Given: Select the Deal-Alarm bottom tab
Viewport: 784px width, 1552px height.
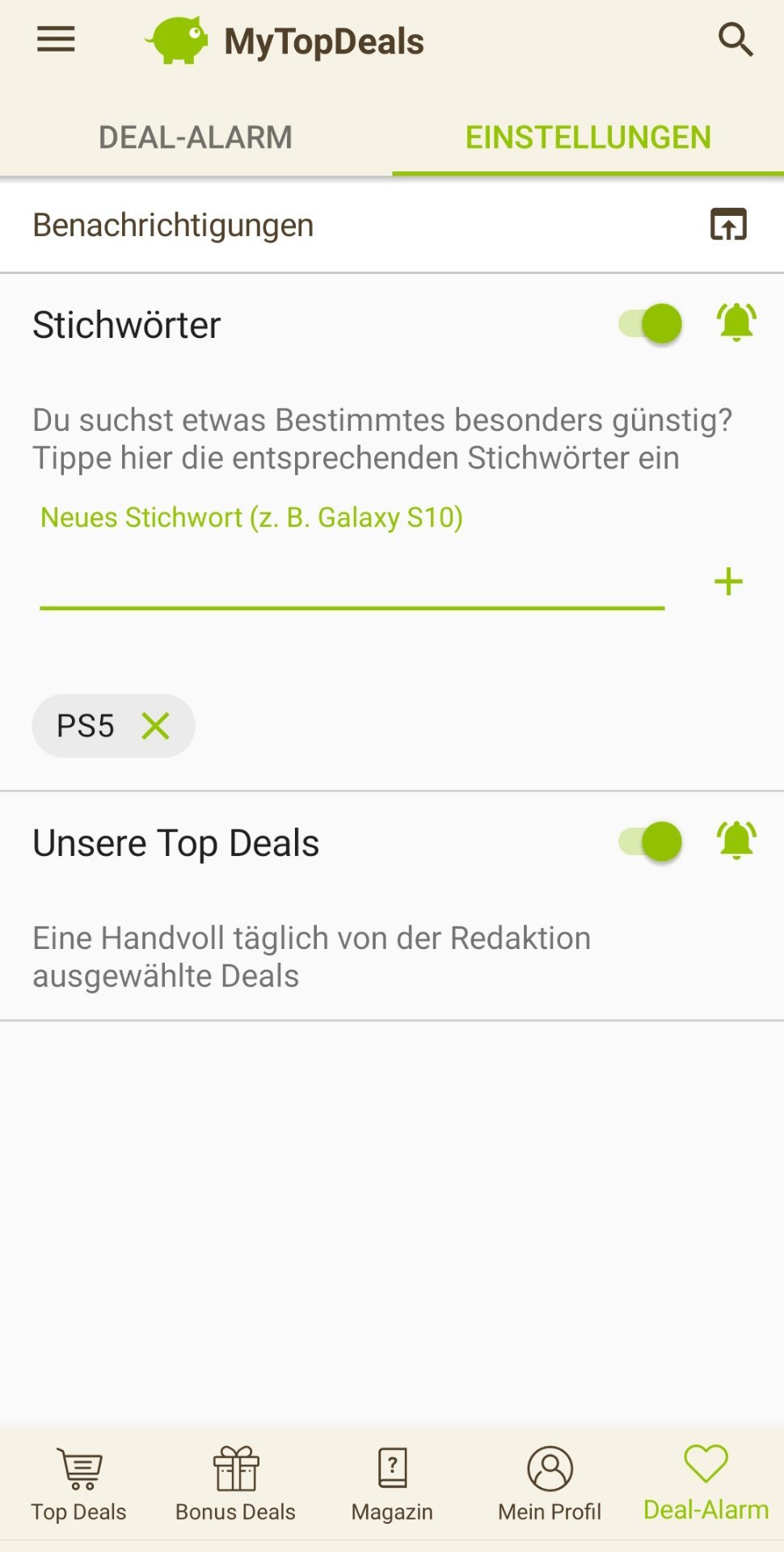Looking at the screenshot, I should coord(706,1485).
